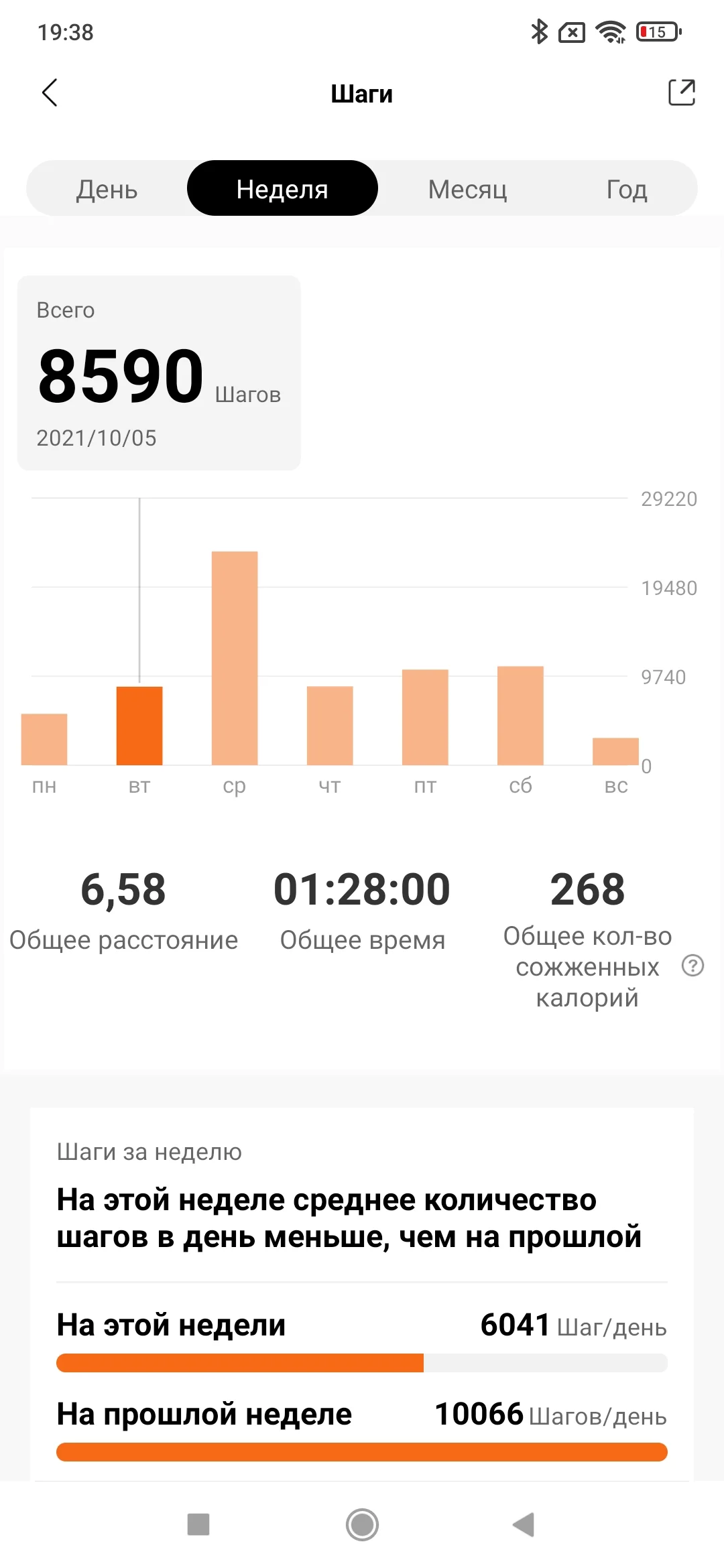Switch to the Месяц tab
The image size is (724, 1568).
click(x=467, y=189)
